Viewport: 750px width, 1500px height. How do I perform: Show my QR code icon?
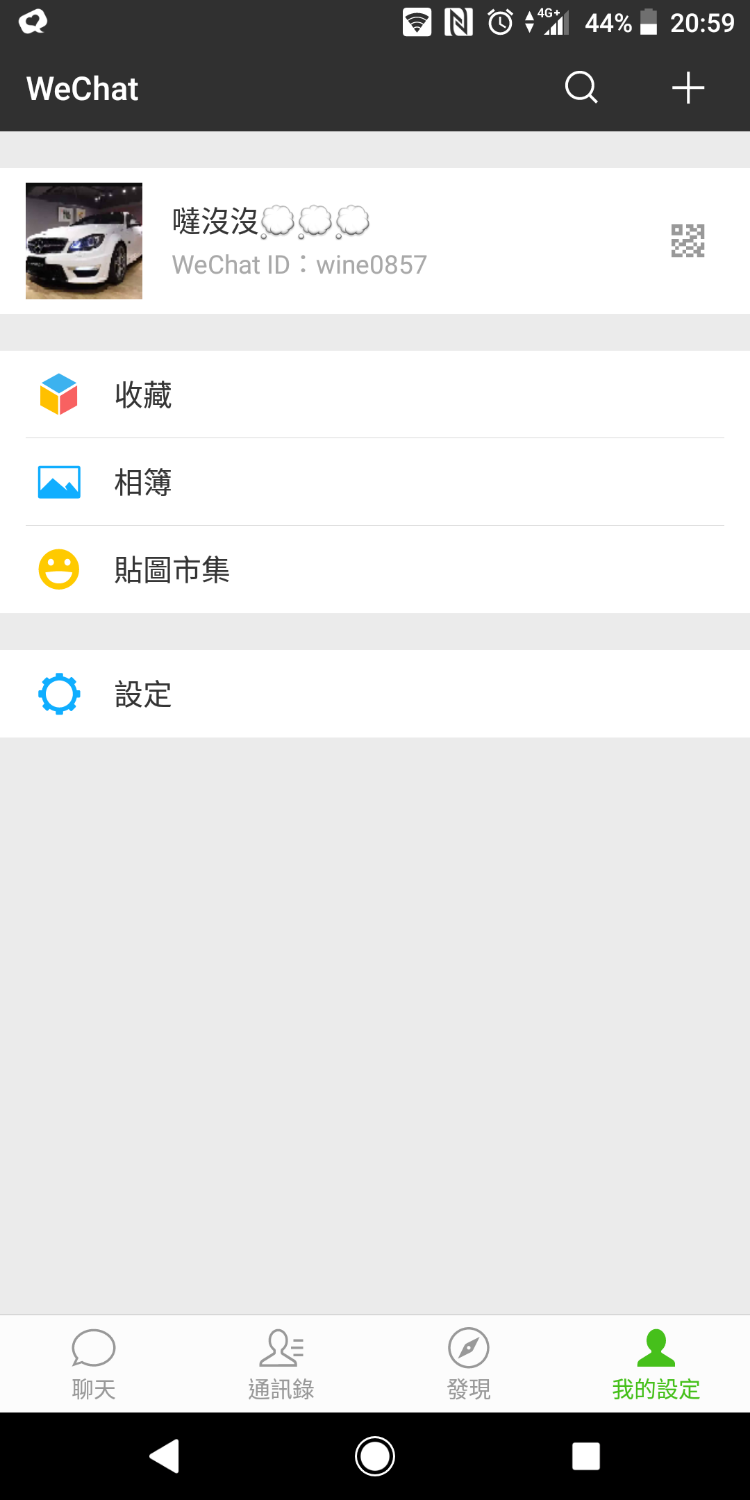click(x=688, y=241)
